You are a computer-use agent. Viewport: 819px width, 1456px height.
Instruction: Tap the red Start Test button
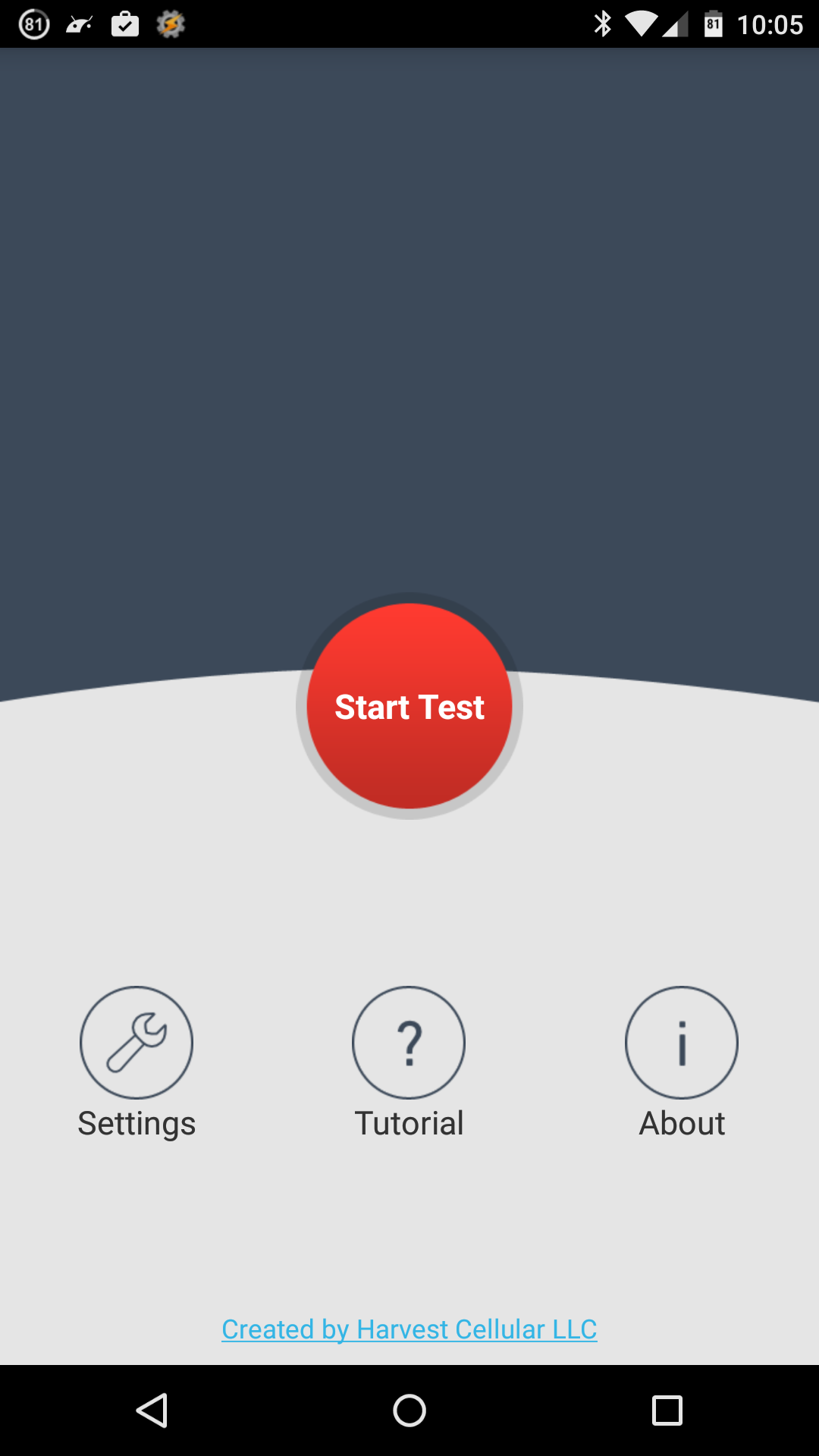tap(409, 706)
